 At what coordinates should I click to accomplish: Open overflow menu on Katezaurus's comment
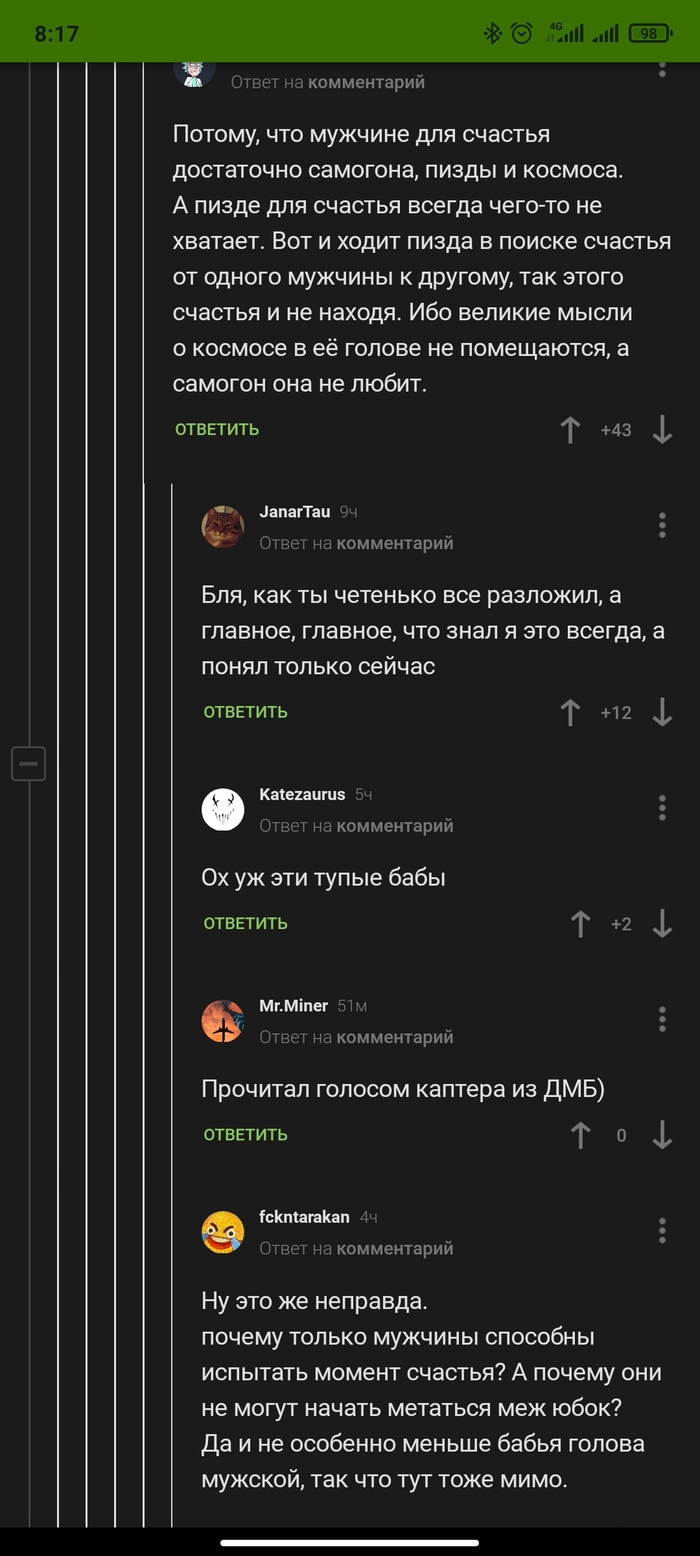662,808
